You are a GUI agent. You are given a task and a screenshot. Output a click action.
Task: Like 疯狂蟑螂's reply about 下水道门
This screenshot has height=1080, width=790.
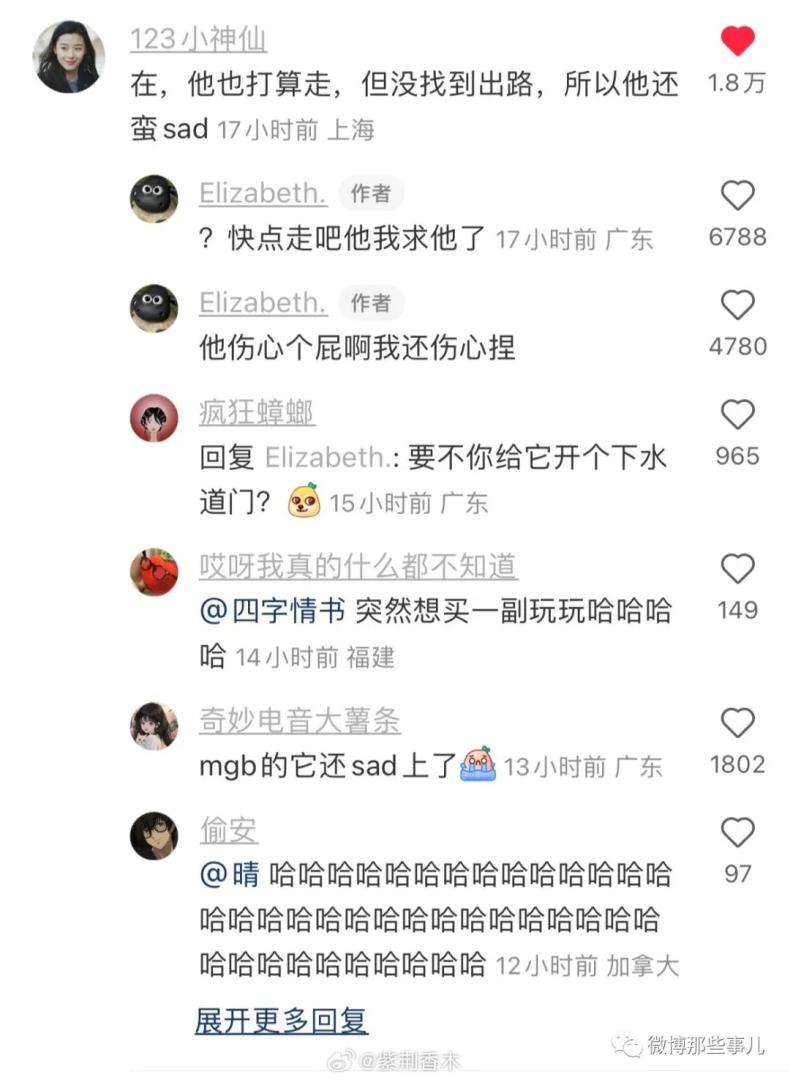738,414
